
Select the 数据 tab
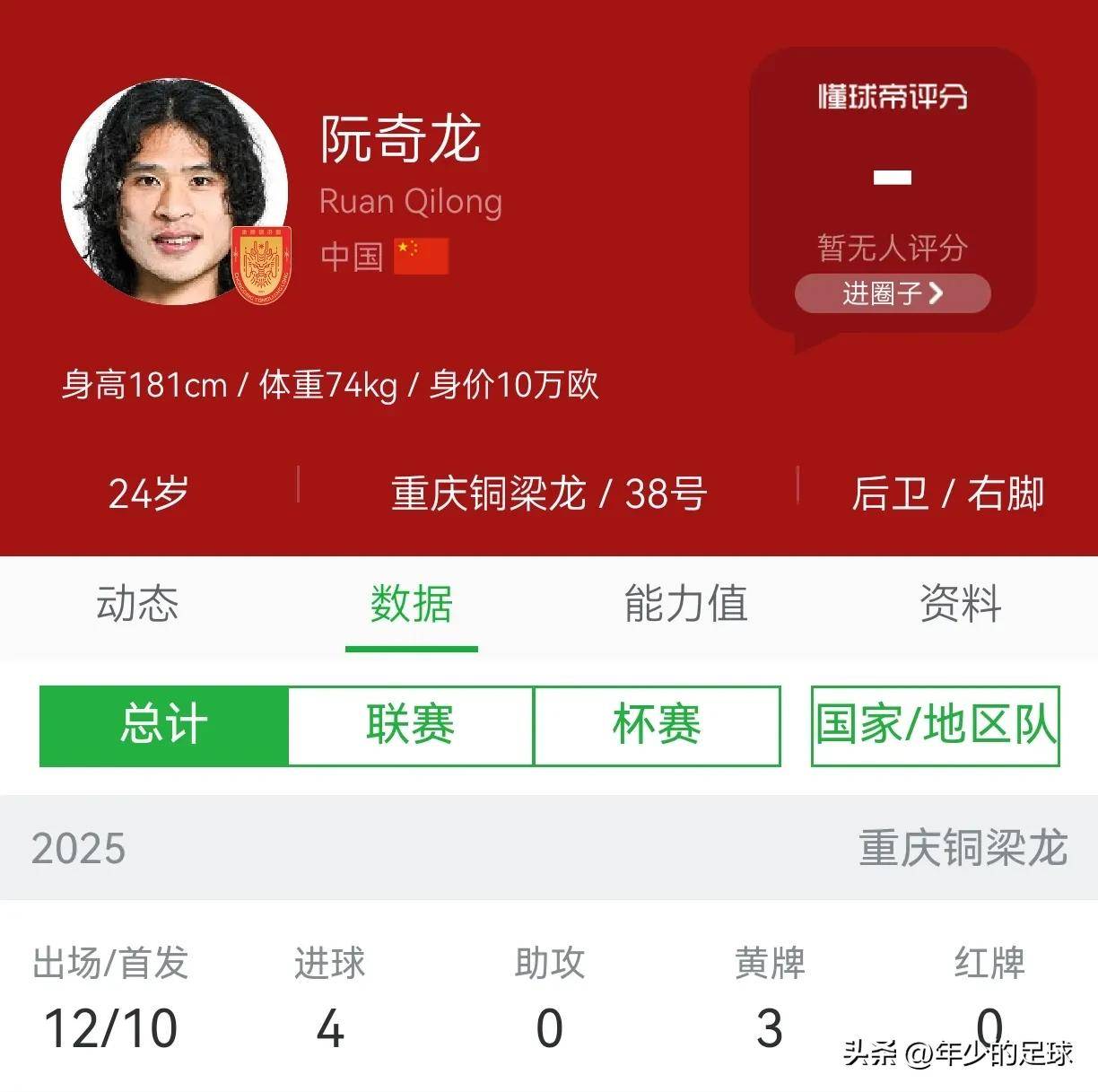click(412, 604)
